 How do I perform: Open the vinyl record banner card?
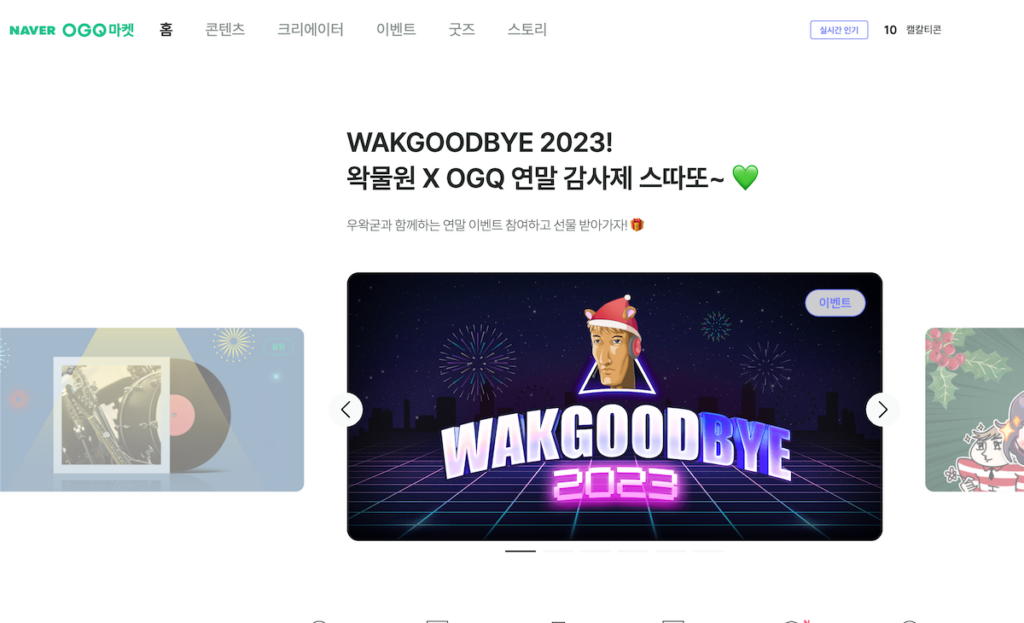(x=150, y=410)
